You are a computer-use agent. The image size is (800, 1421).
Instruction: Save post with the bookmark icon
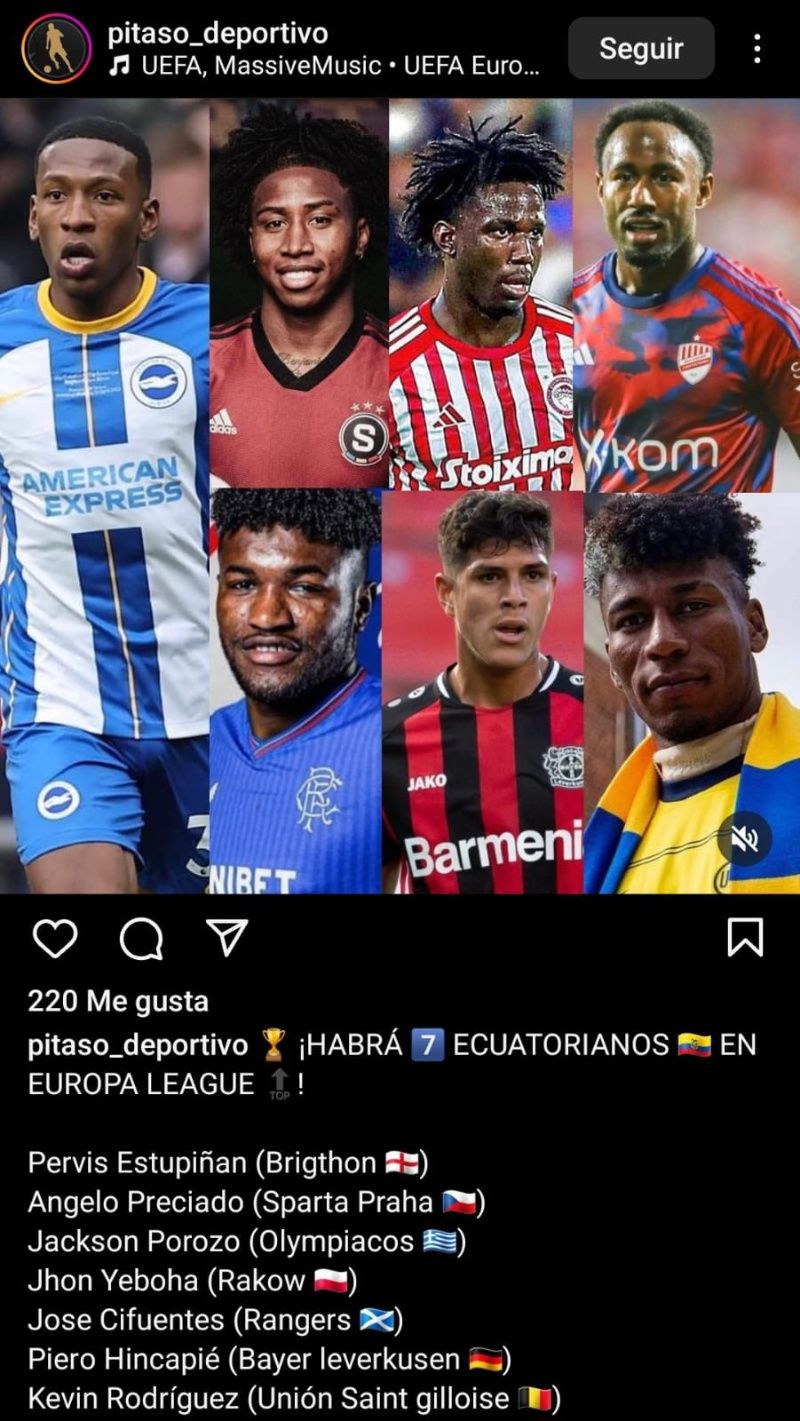pos(745,938)
